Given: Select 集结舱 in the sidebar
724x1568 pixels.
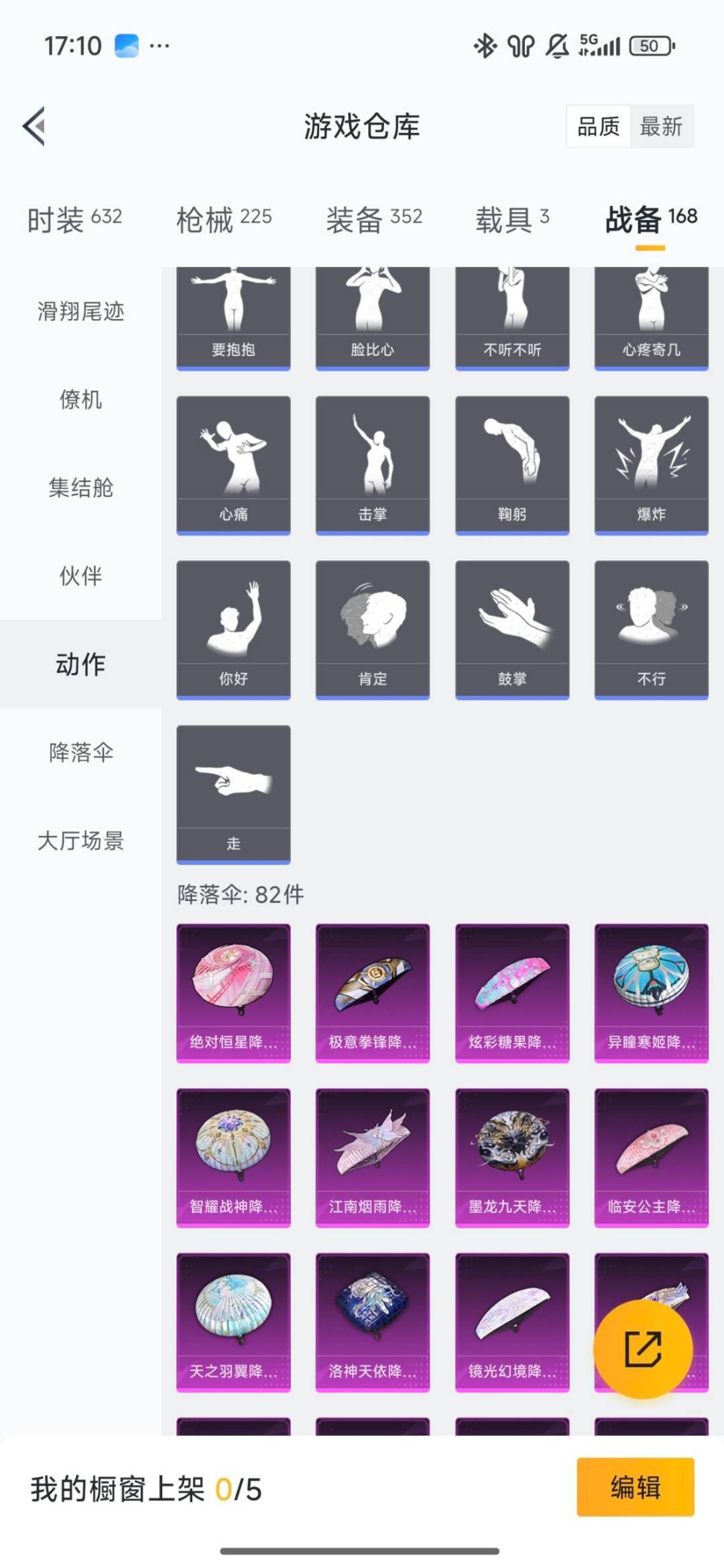Looking at the screenshot, I should click(x=80, y=488).
